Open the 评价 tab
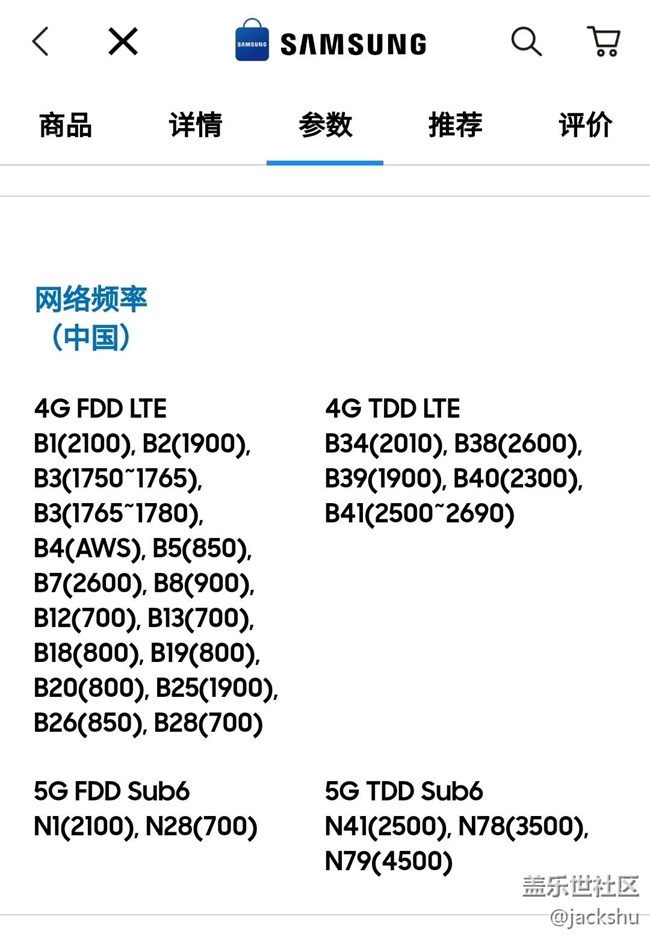The height and width of the screenshot is (943, 650). [x=585, y=125]
